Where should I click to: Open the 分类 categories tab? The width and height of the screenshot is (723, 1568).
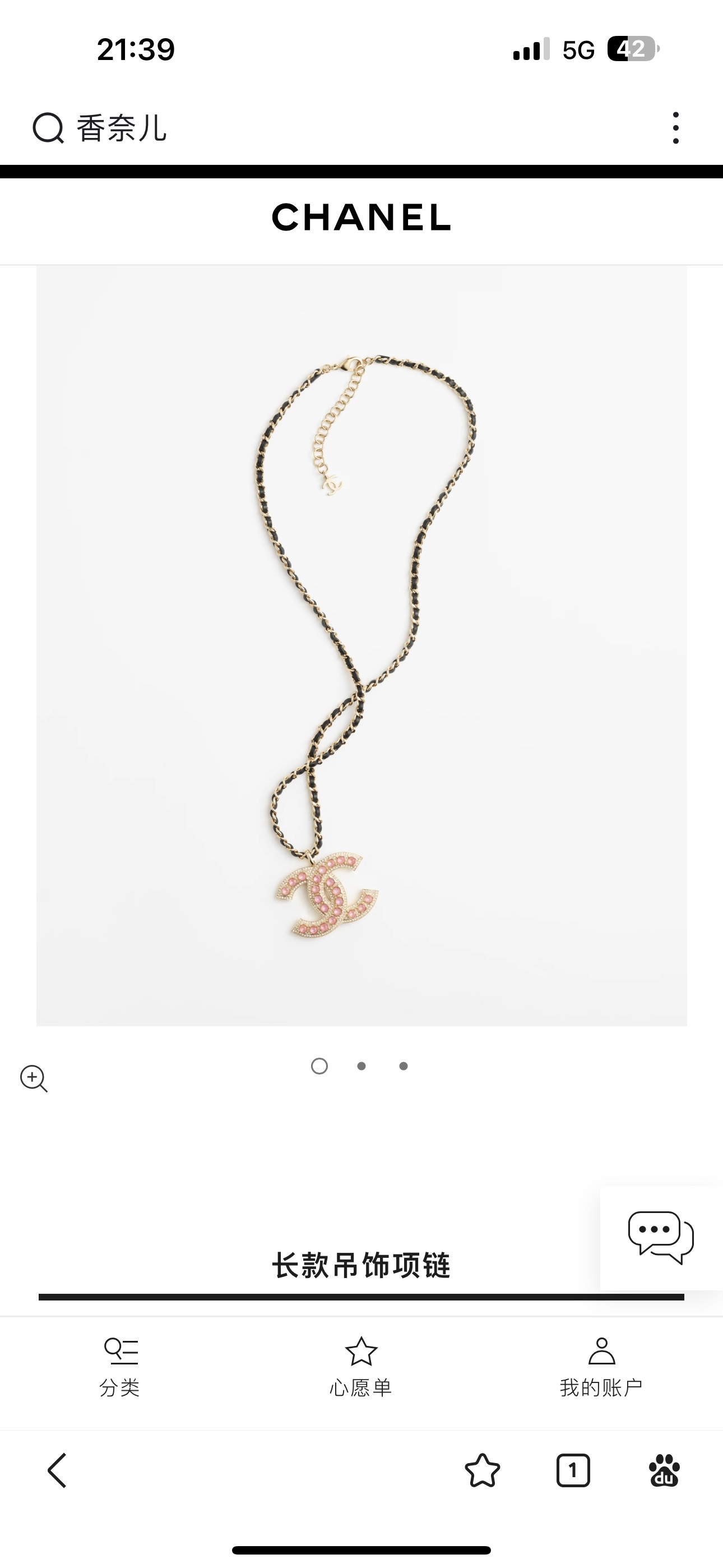click(x=120, y=1367)
